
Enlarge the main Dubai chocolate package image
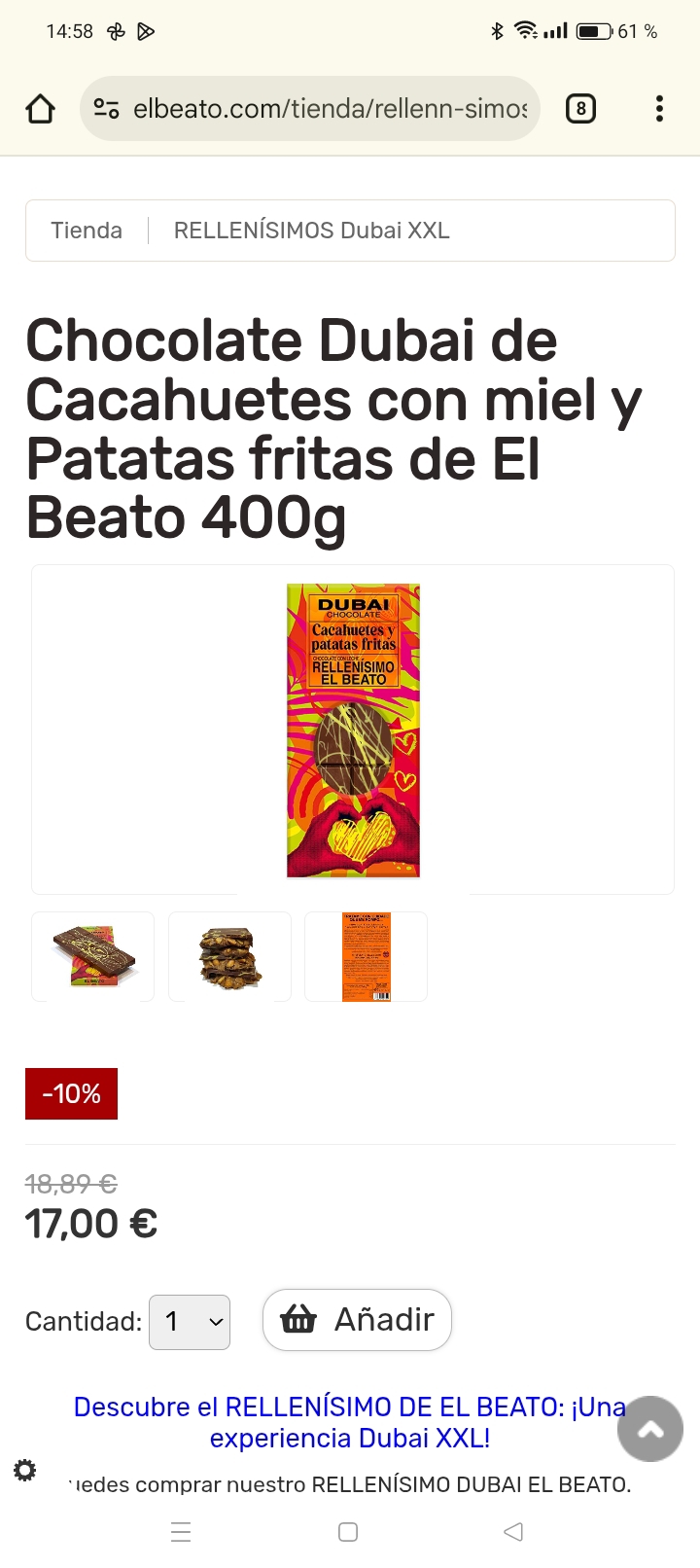(353, 730)
